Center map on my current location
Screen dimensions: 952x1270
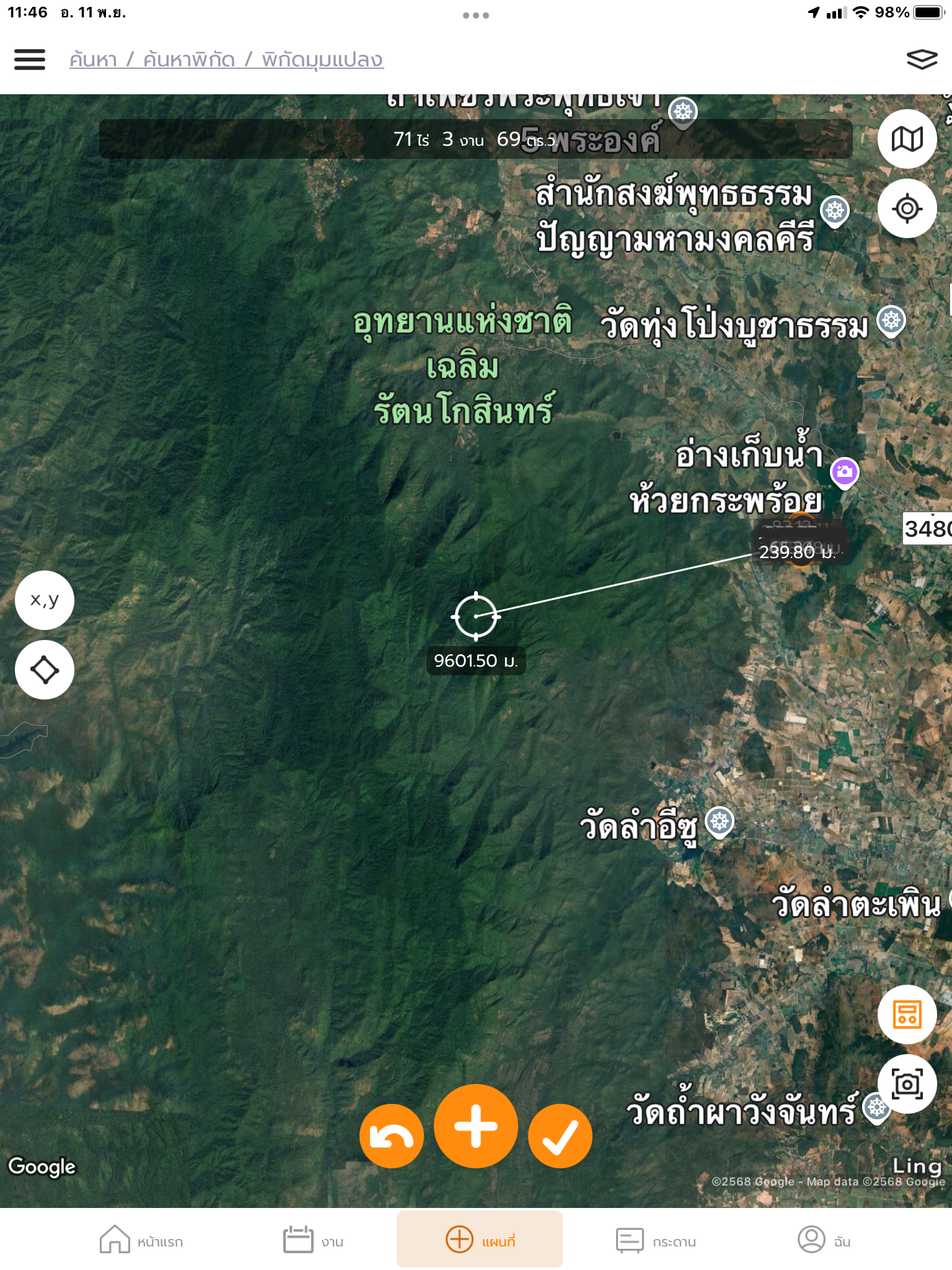click(x=907, y=208)
